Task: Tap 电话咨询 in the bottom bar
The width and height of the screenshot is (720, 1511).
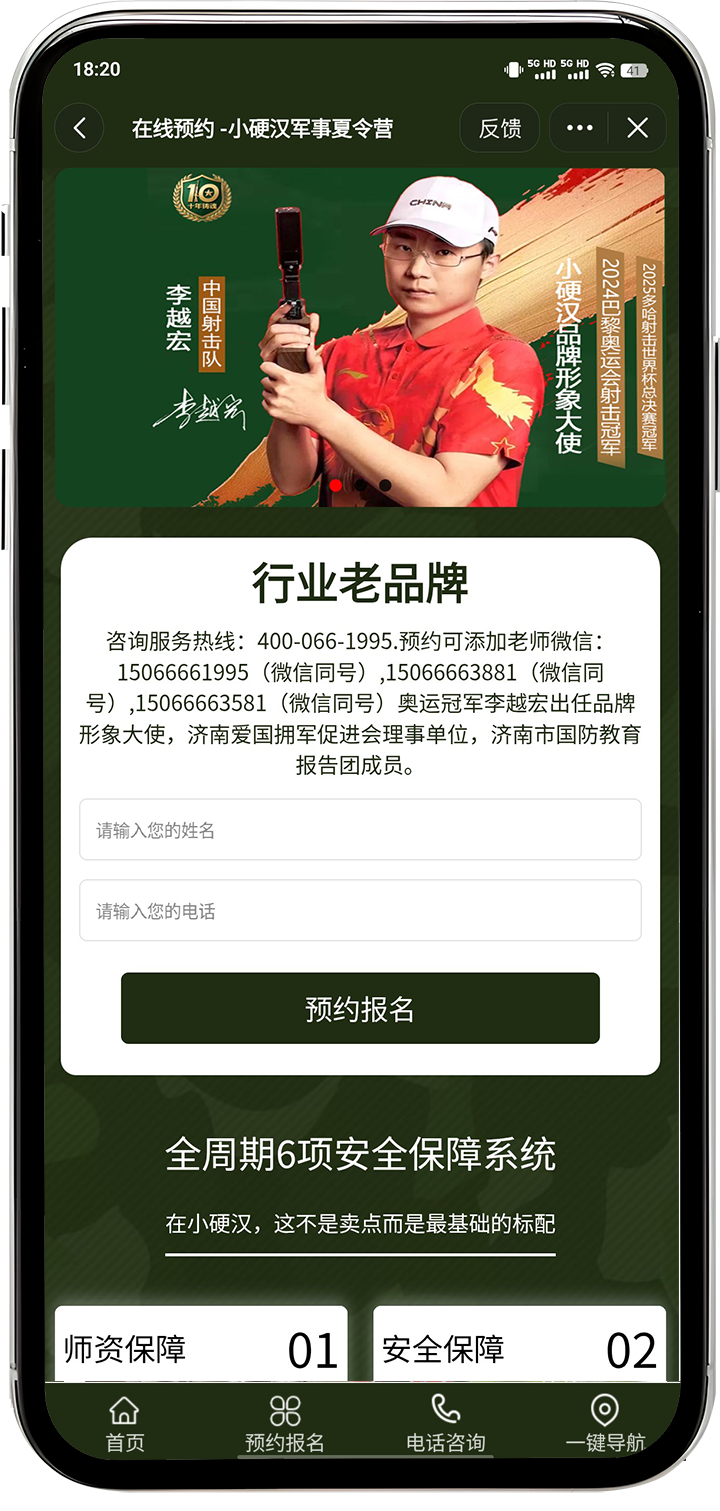Action: tap(445, 1424)
